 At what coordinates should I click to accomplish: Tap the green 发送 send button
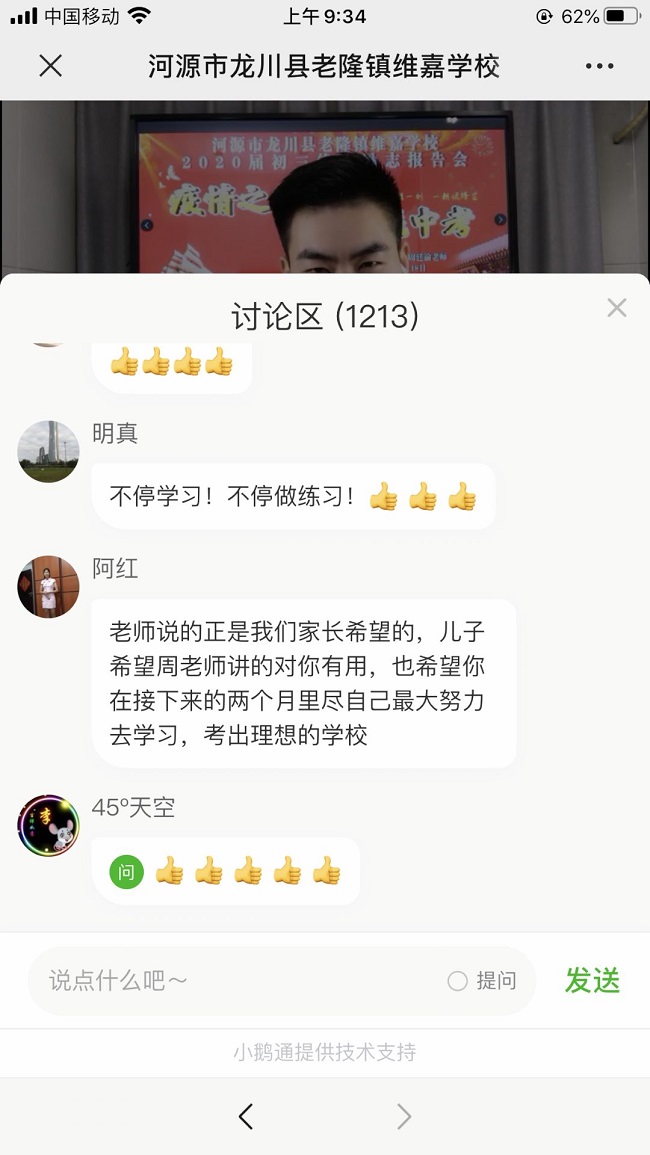pyautogui.click(x=592, y=981)
